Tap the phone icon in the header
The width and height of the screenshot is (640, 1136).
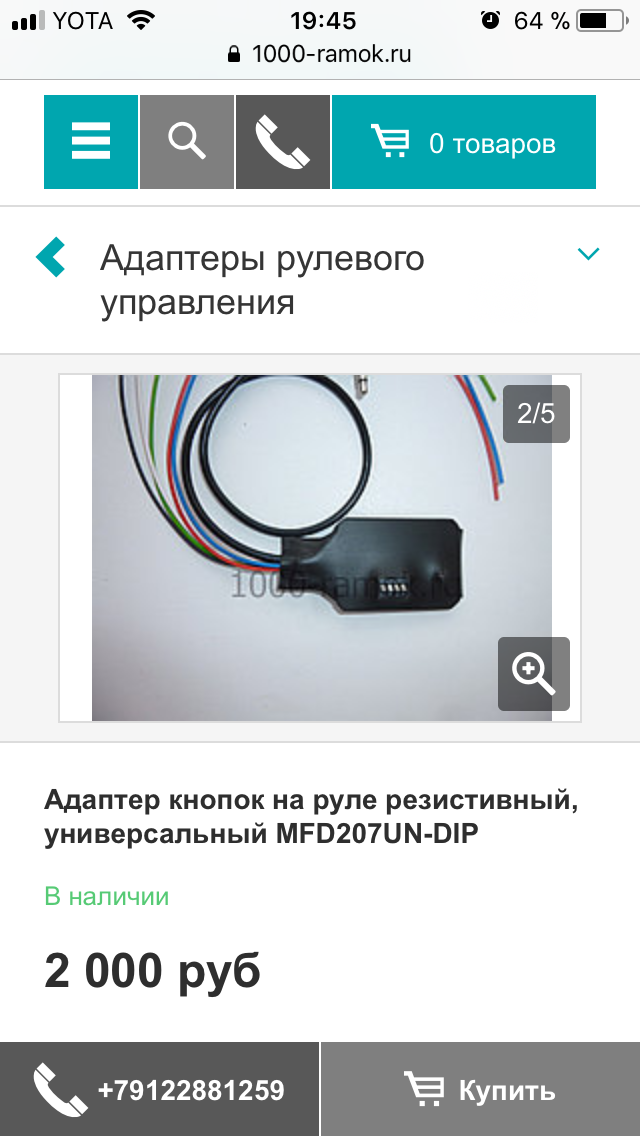pyautogui.click(x=283, y=142)
